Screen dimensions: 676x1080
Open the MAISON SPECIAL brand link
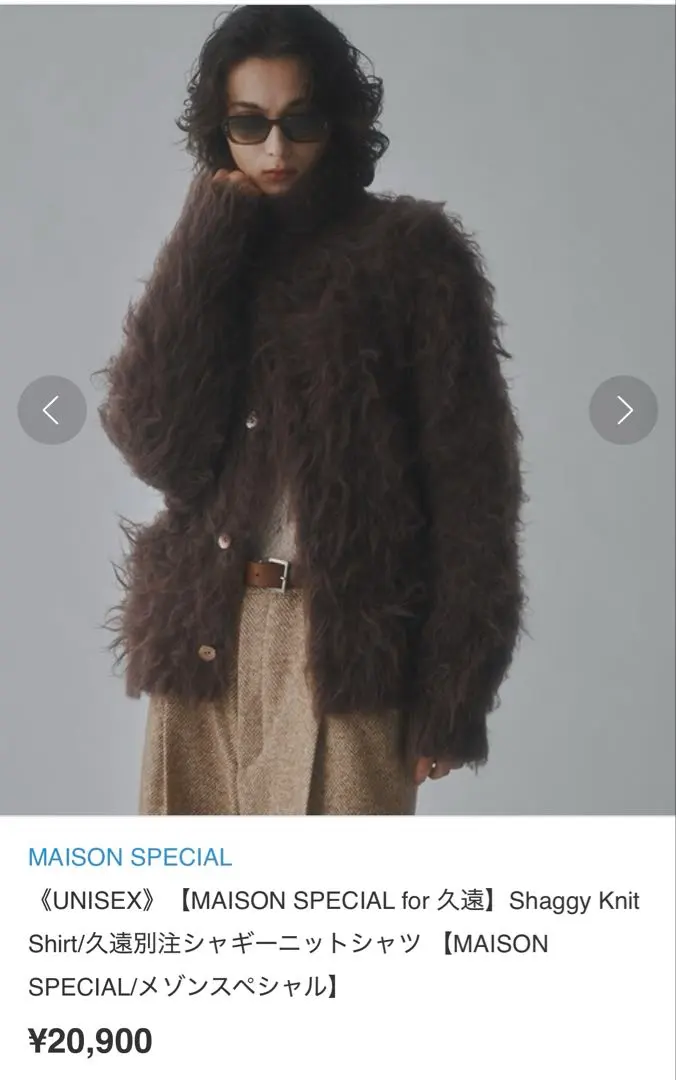(x=130, y=857)
